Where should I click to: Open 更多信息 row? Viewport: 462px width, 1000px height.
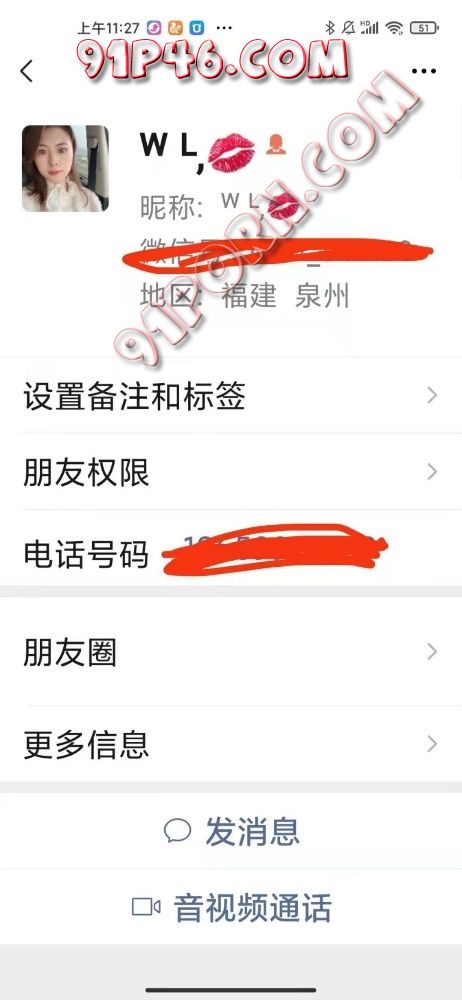231,744
